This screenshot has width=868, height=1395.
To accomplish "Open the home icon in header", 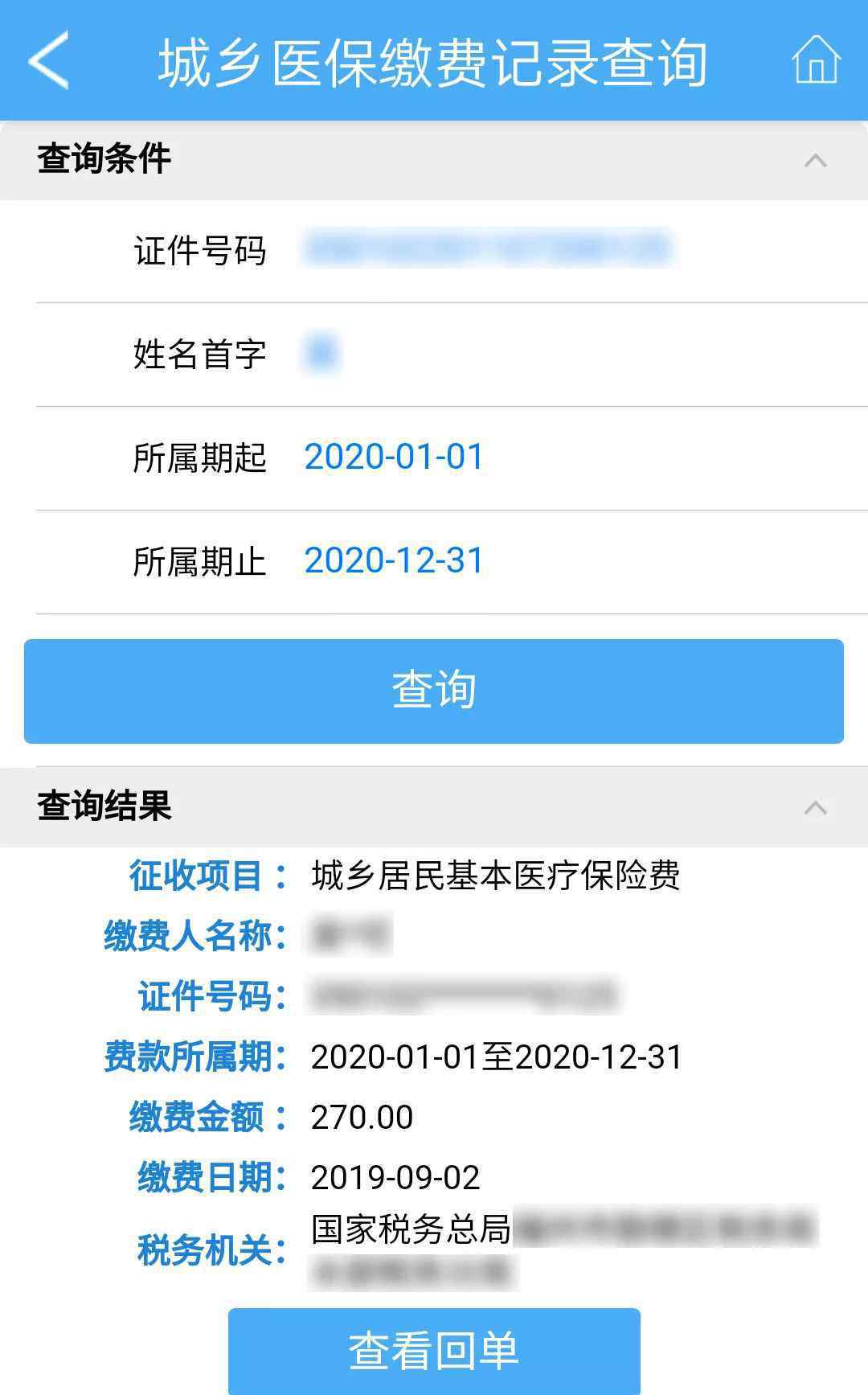I will tap(816, 59).
